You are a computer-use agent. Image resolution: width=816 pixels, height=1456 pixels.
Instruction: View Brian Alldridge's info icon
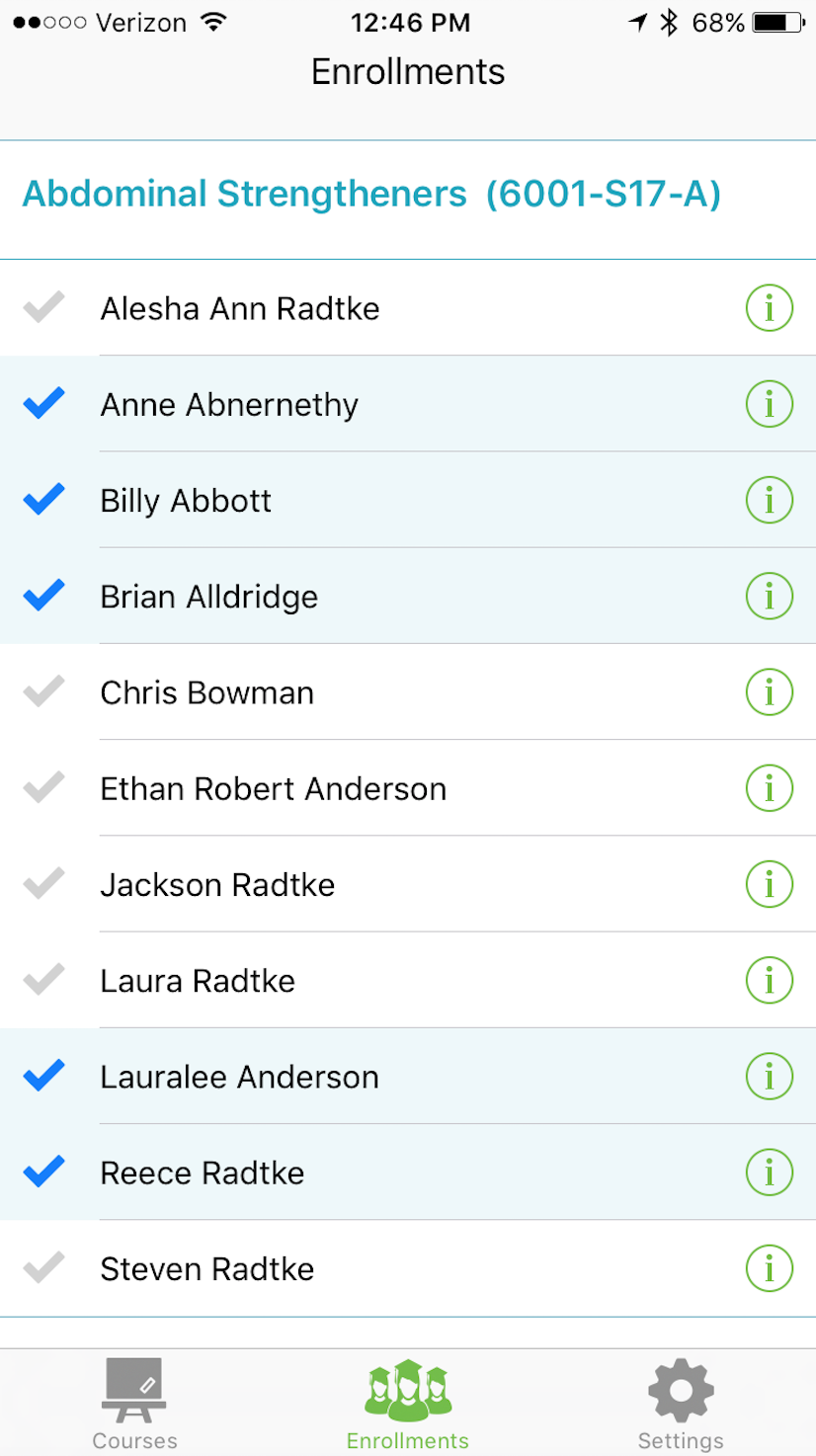pyautogui.click(x=769, y=596)
